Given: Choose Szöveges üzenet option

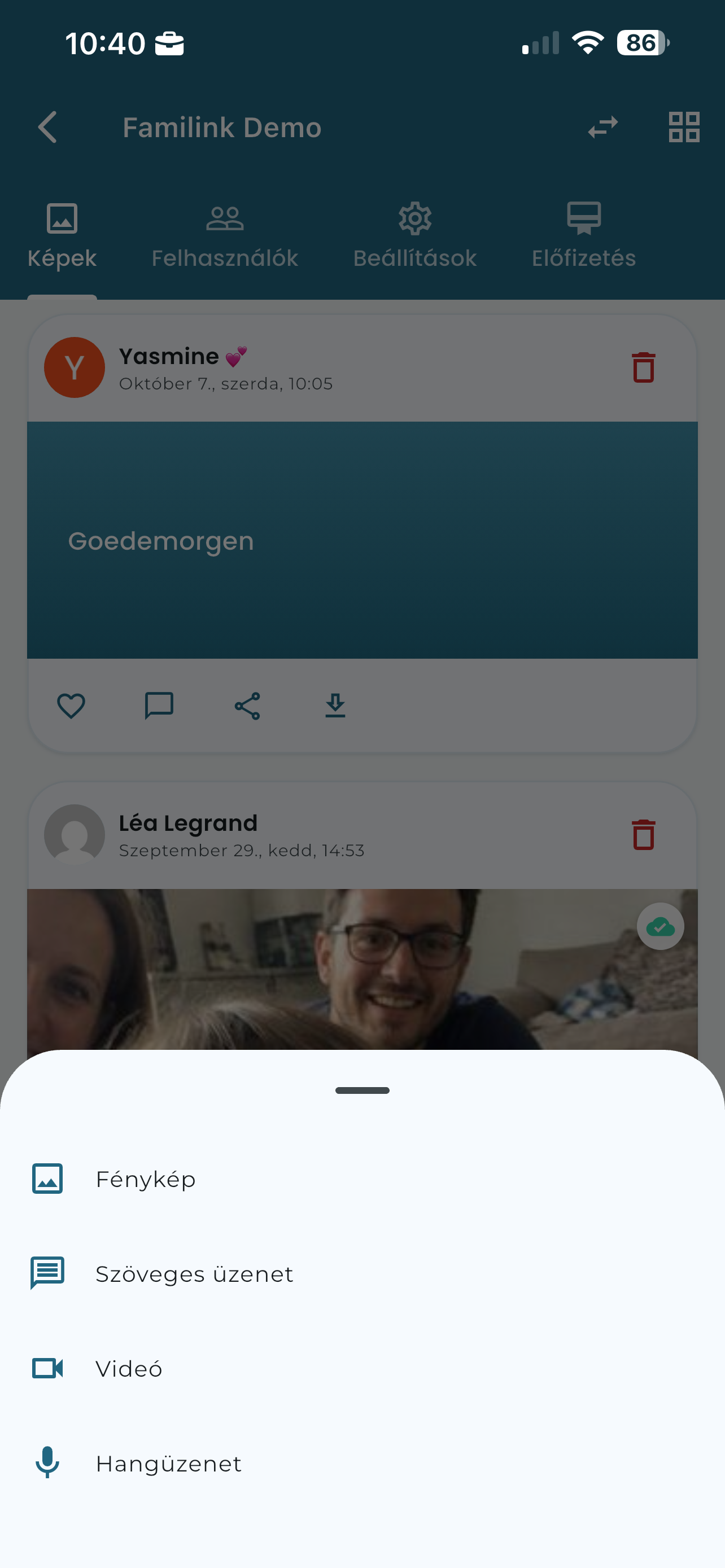Looking at the screenshot, I should (x=362, y=1273).
